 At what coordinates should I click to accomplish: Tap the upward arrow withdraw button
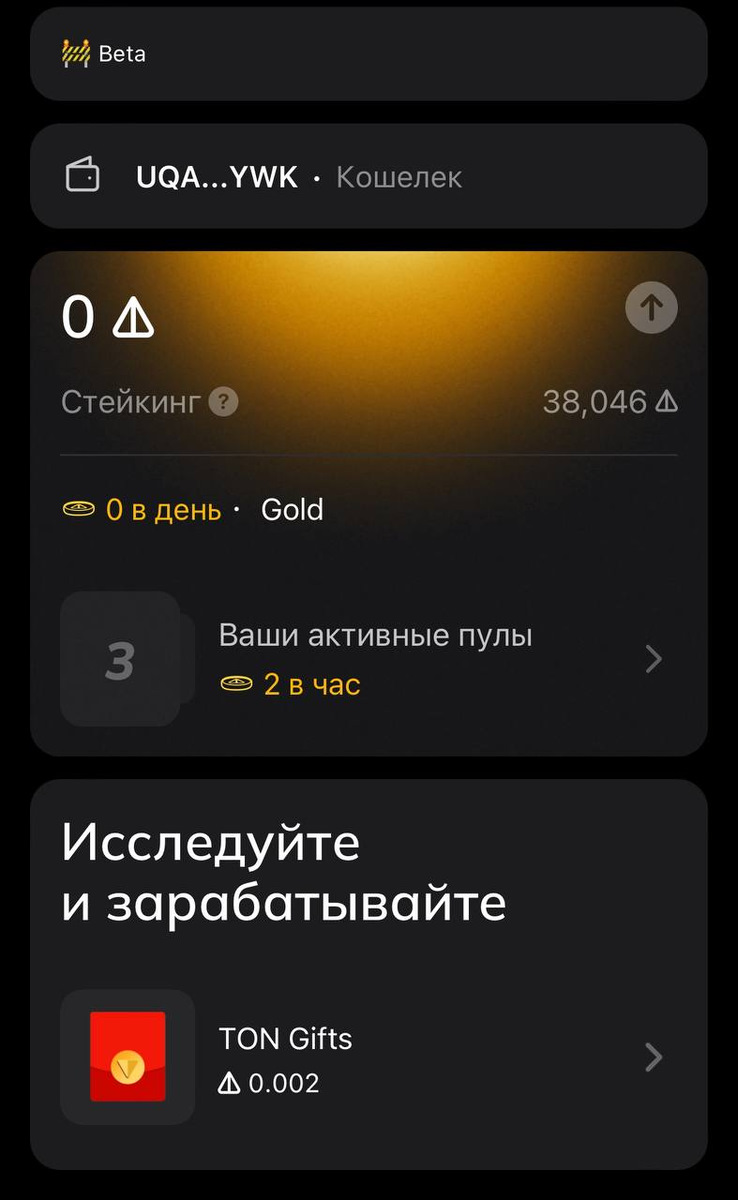651,307
